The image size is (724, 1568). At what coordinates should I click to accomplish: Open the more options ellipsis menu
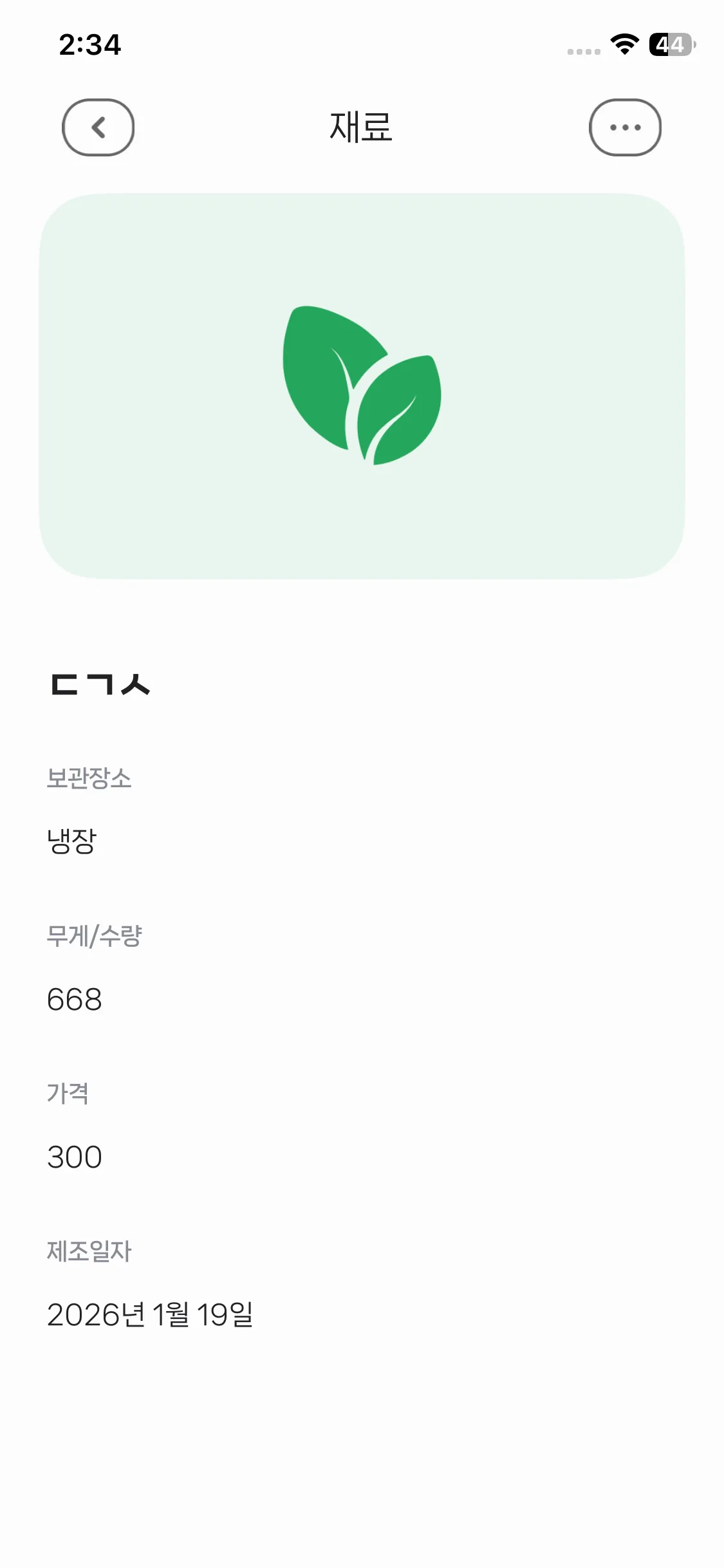625,127
